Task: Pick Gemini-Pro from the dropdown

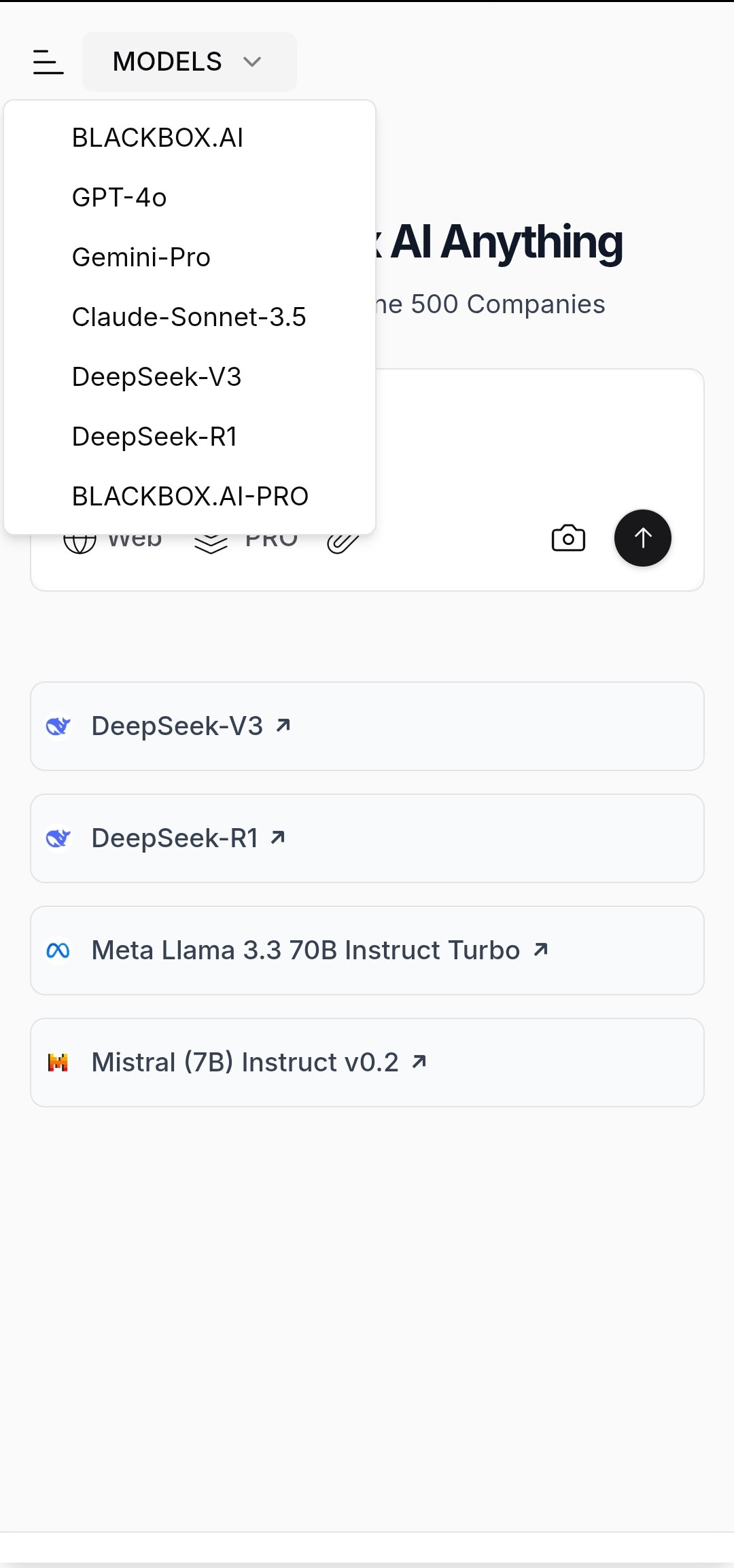Action: 141,257
